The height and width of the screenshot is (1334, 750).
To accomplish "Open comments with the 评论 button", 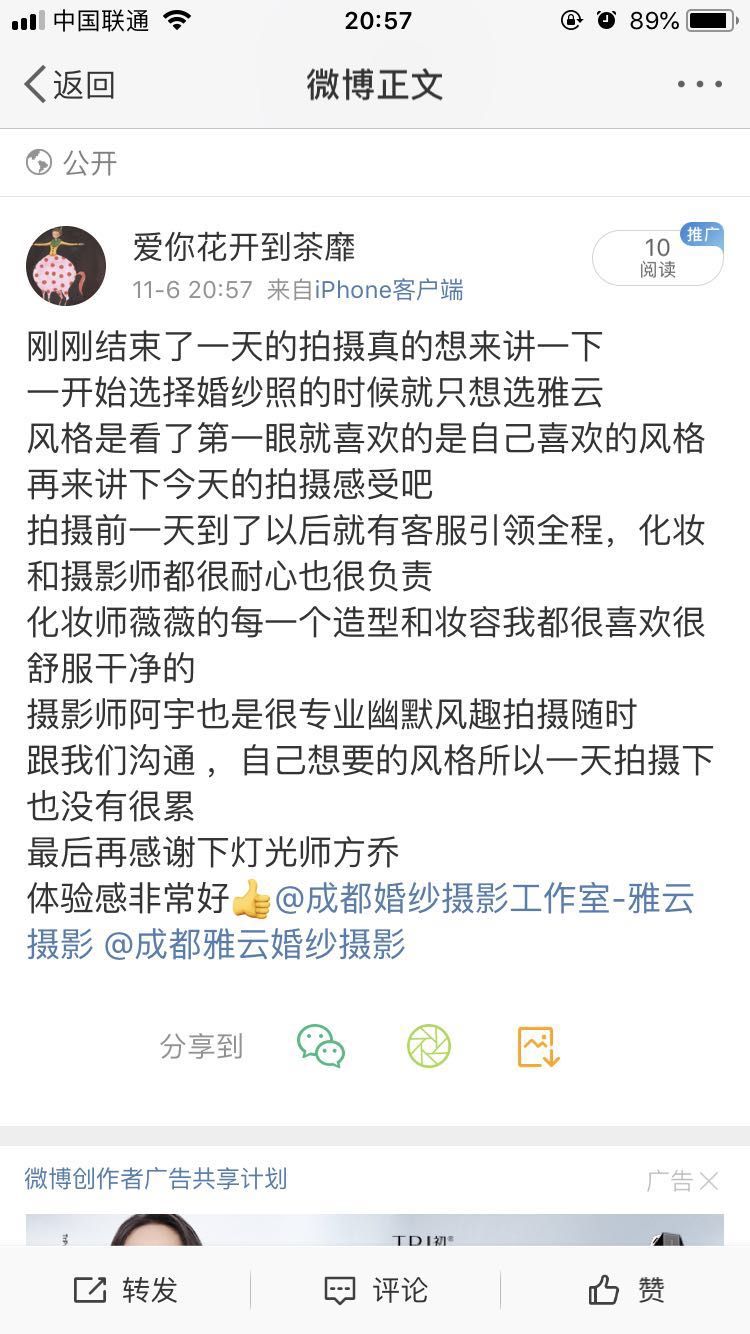I will [375, 1290].
